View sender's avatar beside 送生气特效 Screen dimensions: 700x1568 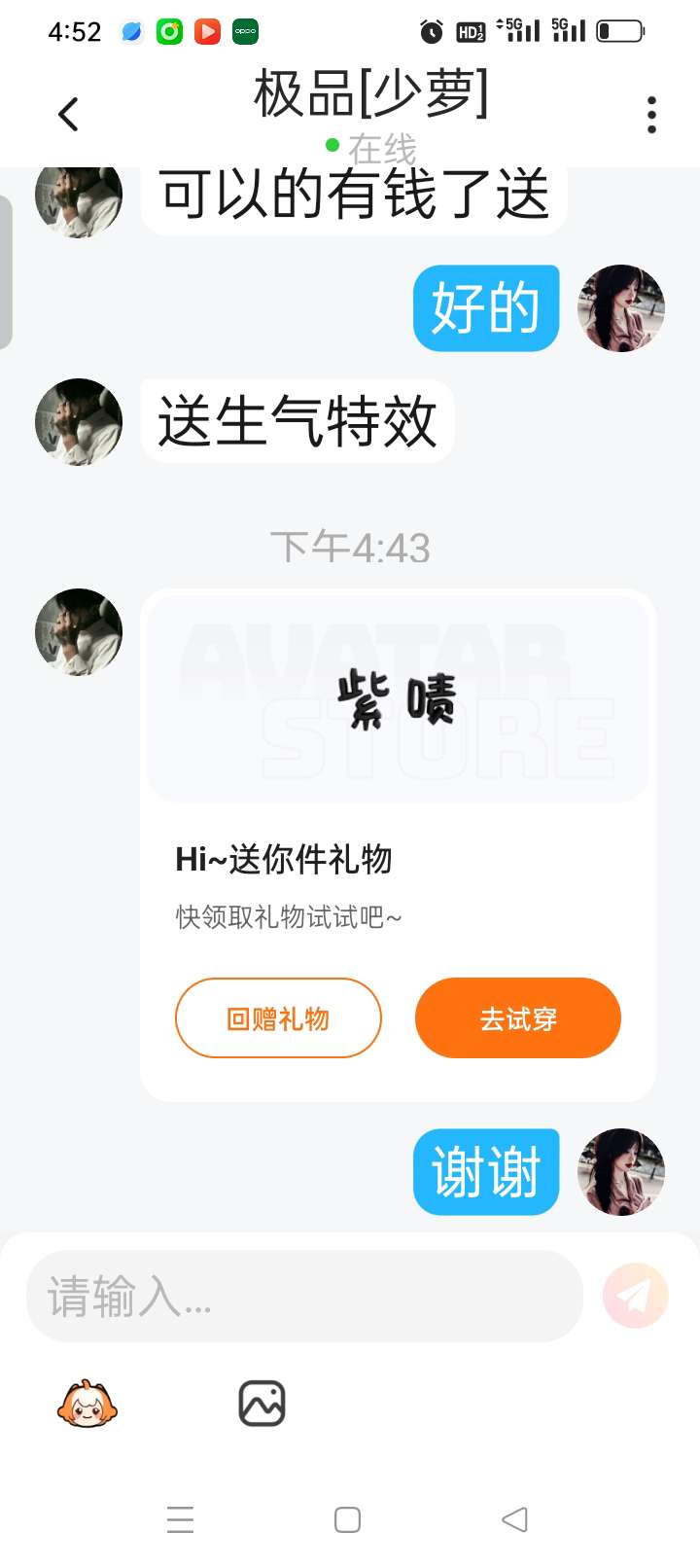[x=79, y=422]
